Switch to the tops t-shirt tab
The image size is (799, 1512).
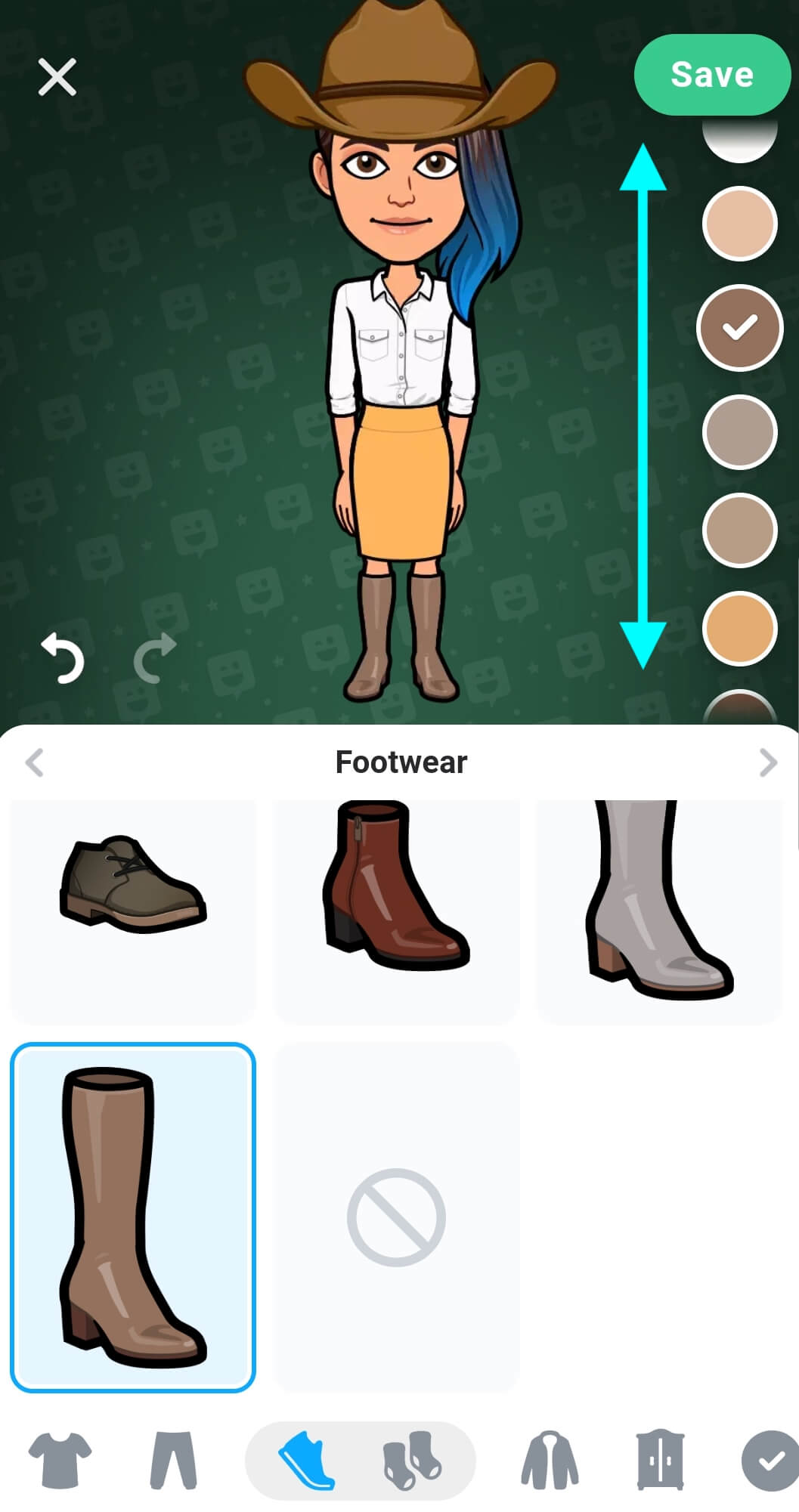coord(60,1460)
